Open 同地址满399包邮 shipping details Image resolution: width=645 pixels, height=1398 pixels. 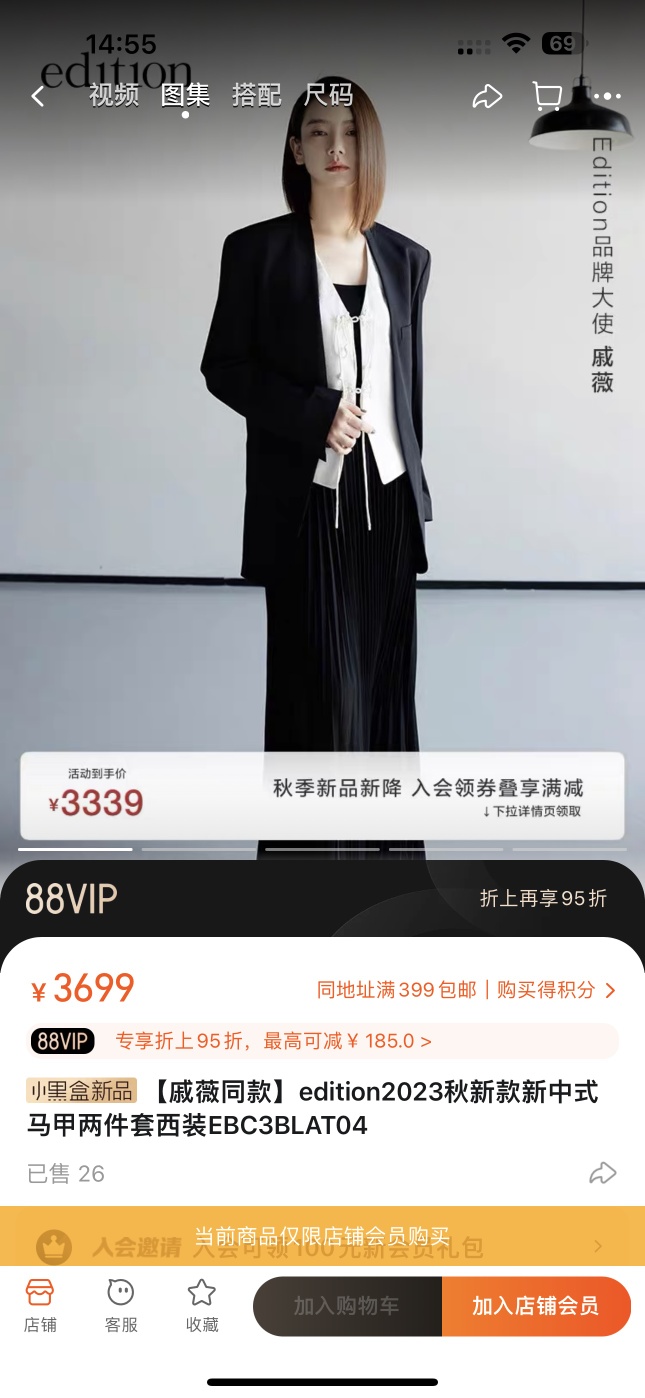coord(467,990)
